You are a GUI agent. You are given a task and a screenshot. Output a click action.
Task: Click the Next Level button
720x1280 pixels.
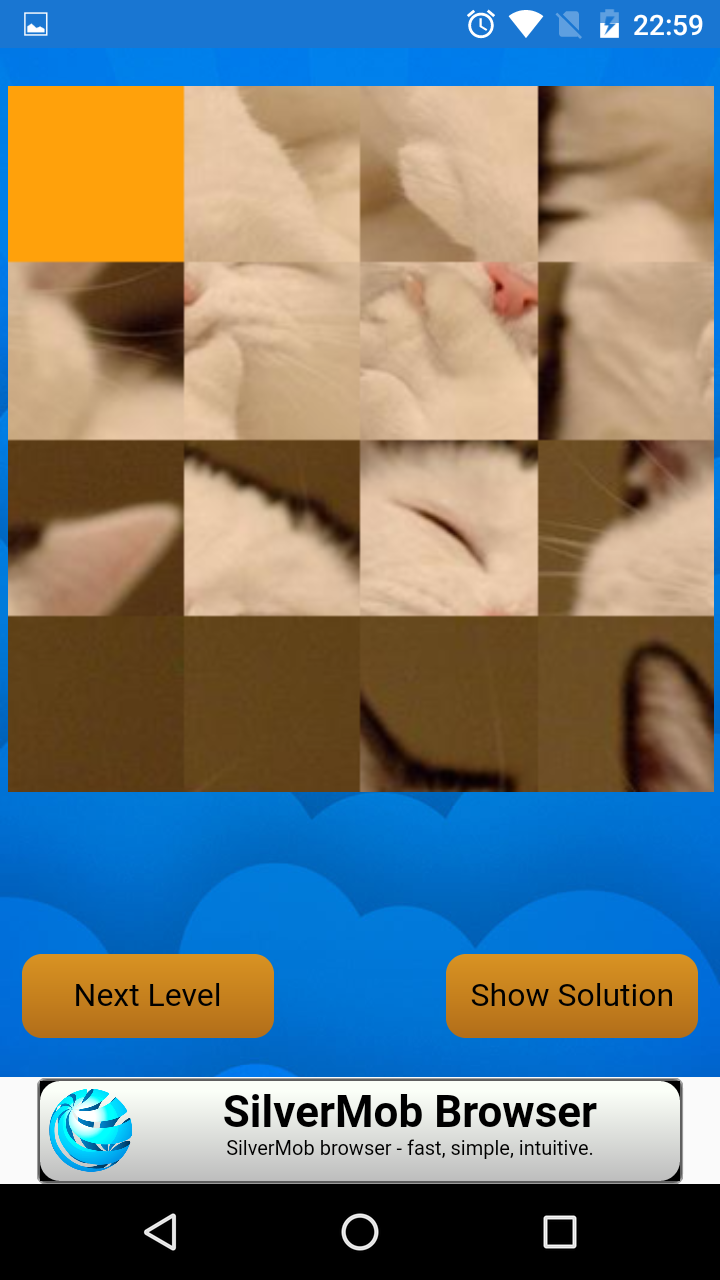147,995
